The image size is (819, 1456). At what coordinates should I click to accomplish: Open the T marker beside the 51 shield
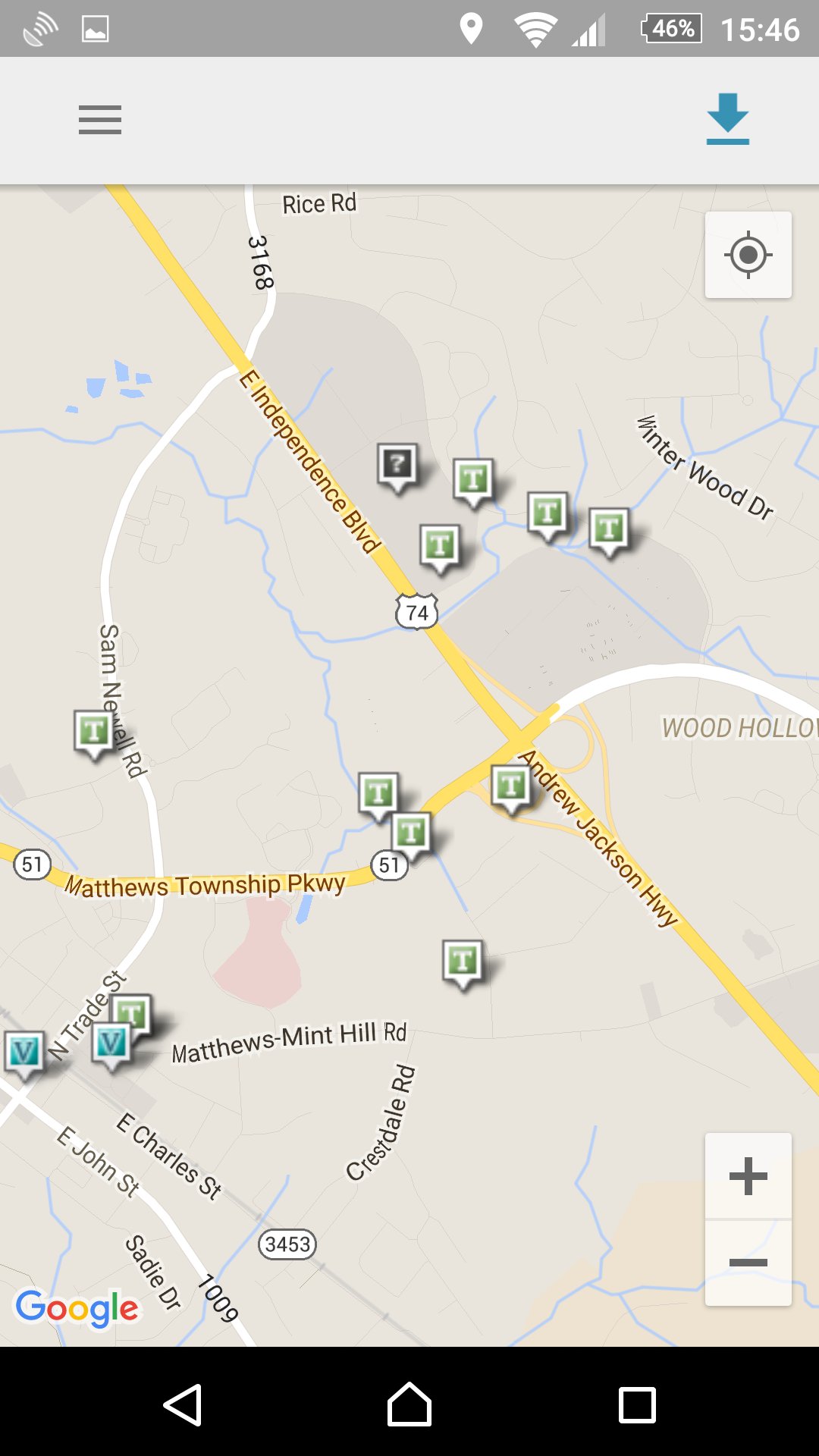pyautogui.click(x=411, y=833)
